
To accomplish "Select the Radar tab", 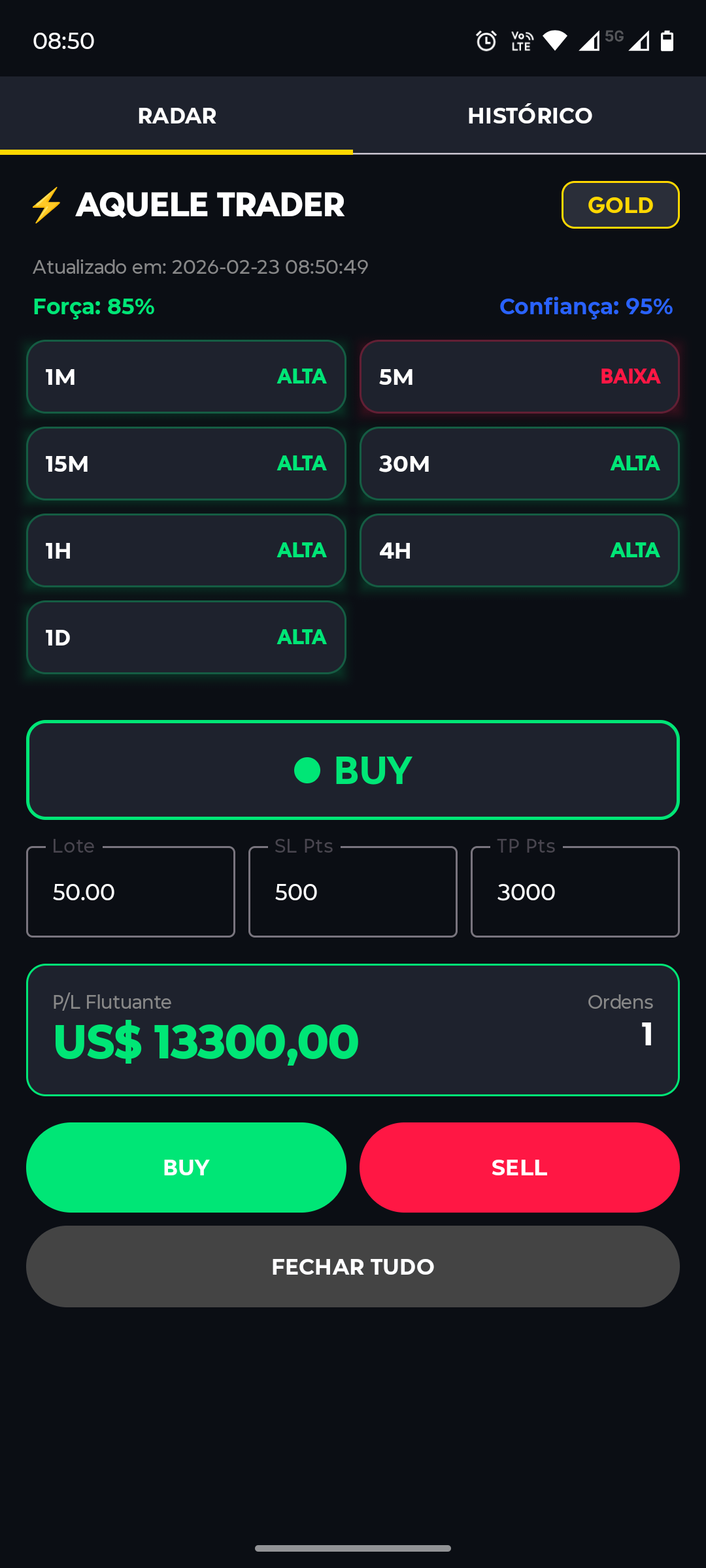I will (176, 116).
